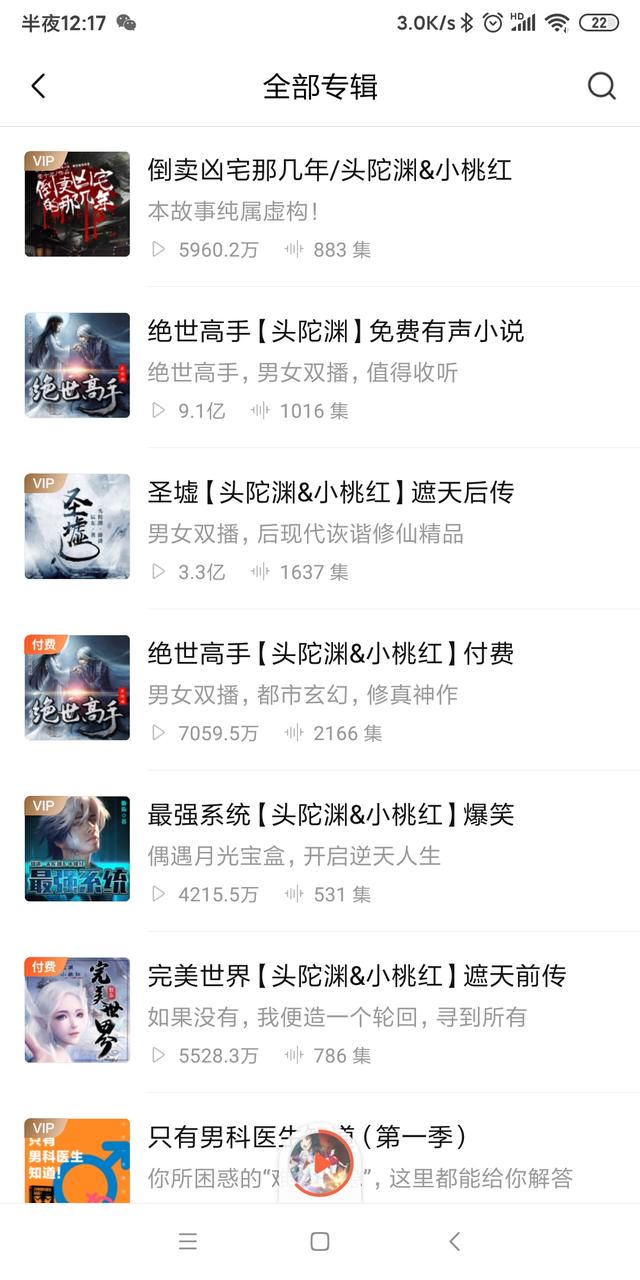Open 绝世高手【头陀渊】免费有声小说
Image resolution: width=640 pixels, height=1280 pixels.
click(320, 367)
